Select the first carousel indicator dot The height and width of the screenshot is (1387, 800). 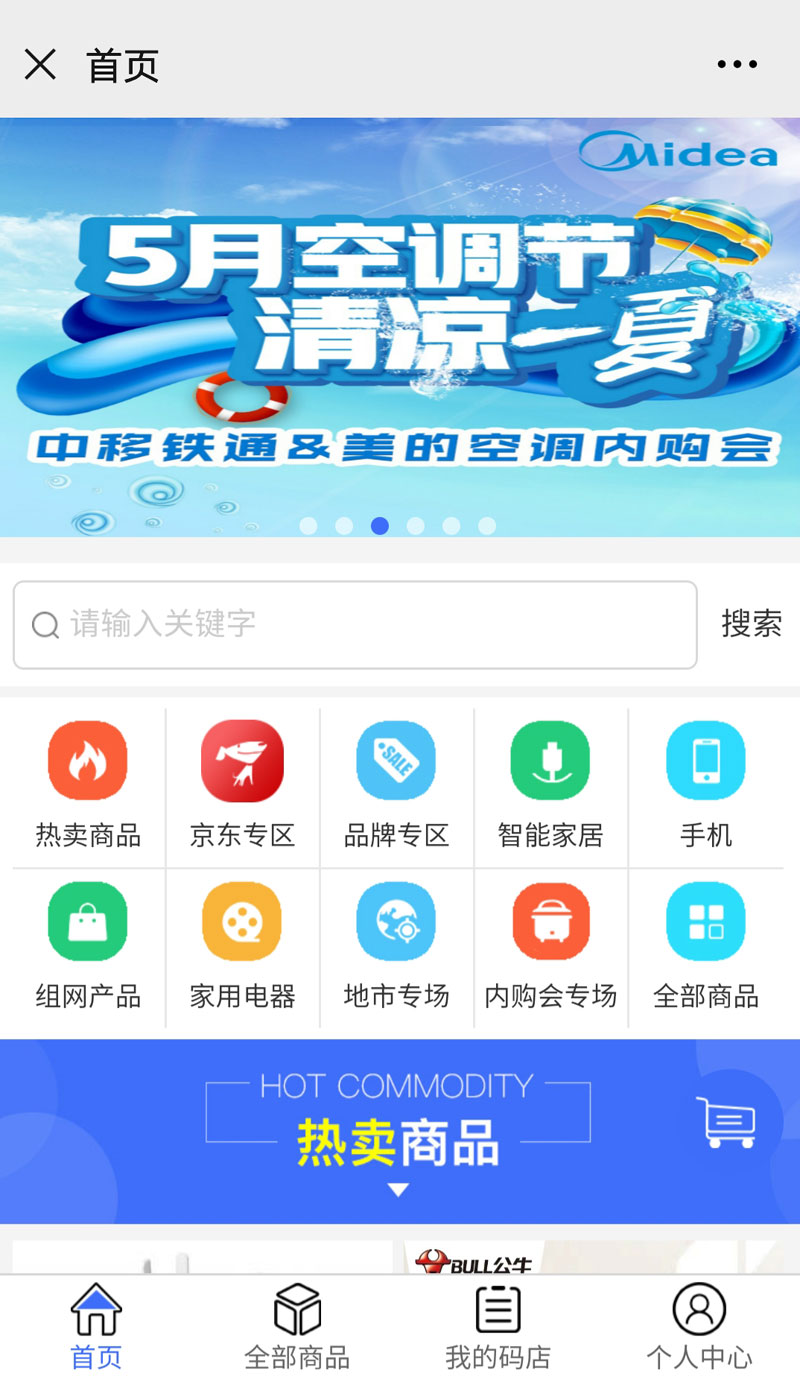pos(309,525)
